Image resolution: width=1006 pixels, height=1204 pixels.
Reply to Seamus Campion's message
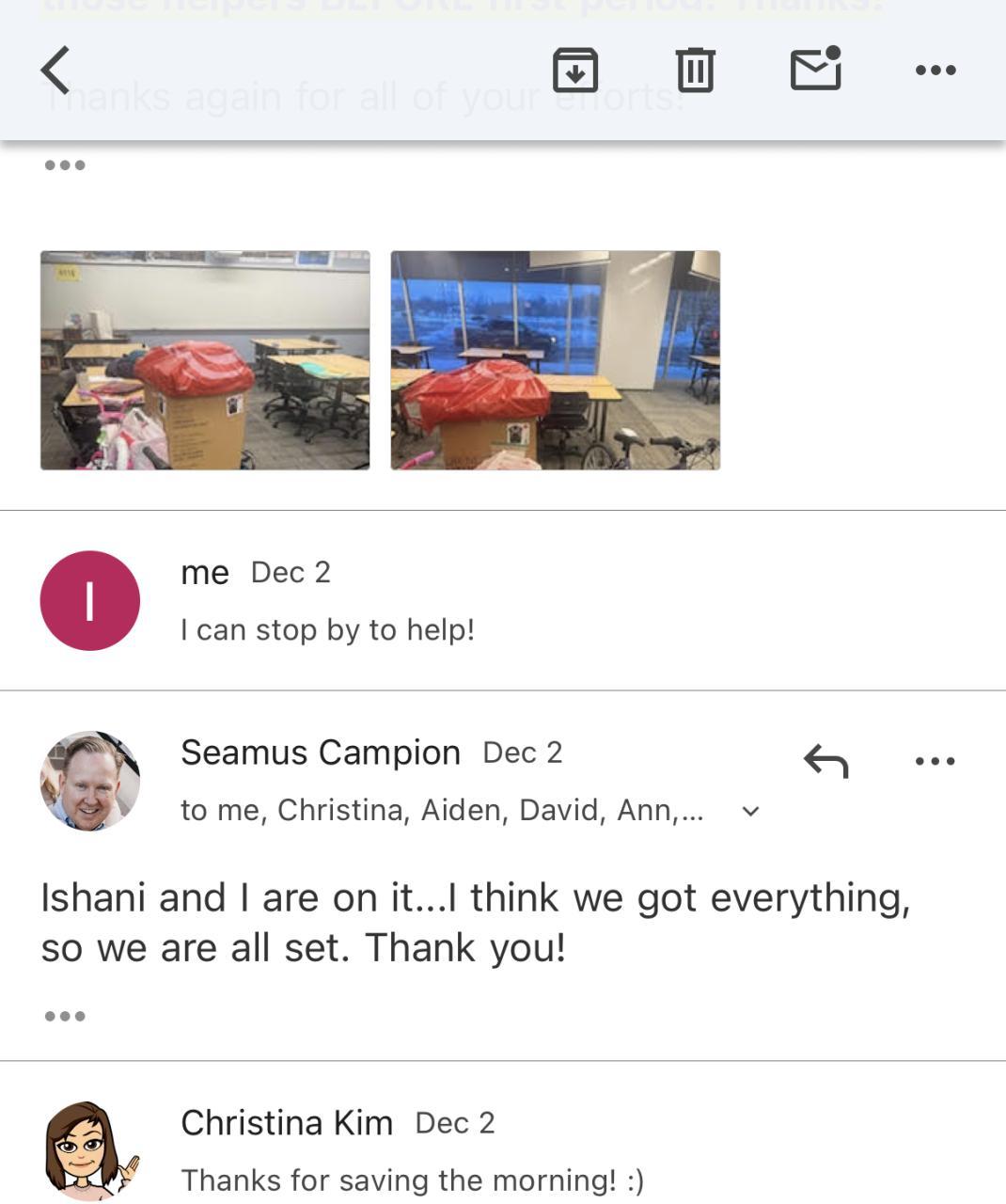pos(825,761)
